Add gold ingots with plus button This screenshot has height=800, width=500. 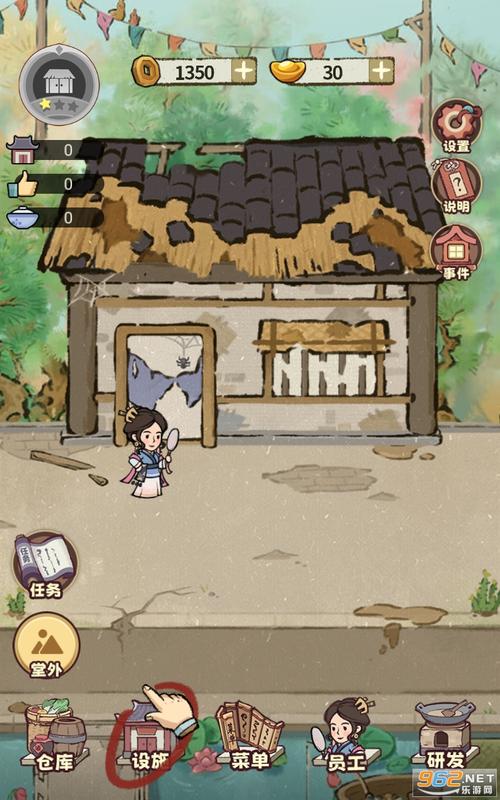tap(382, 71)
